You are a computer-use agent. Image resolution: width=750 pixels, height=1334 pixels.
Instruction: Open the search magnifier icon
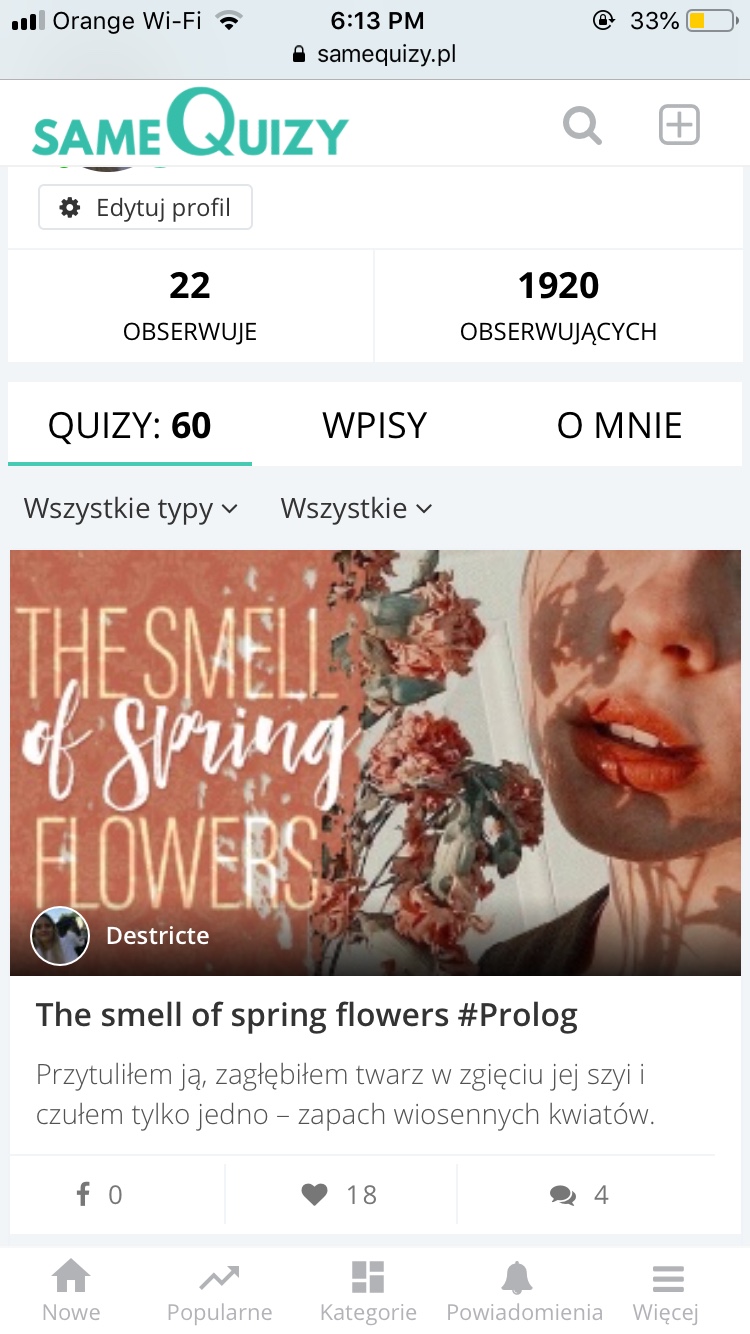click(x=582, y=126)
